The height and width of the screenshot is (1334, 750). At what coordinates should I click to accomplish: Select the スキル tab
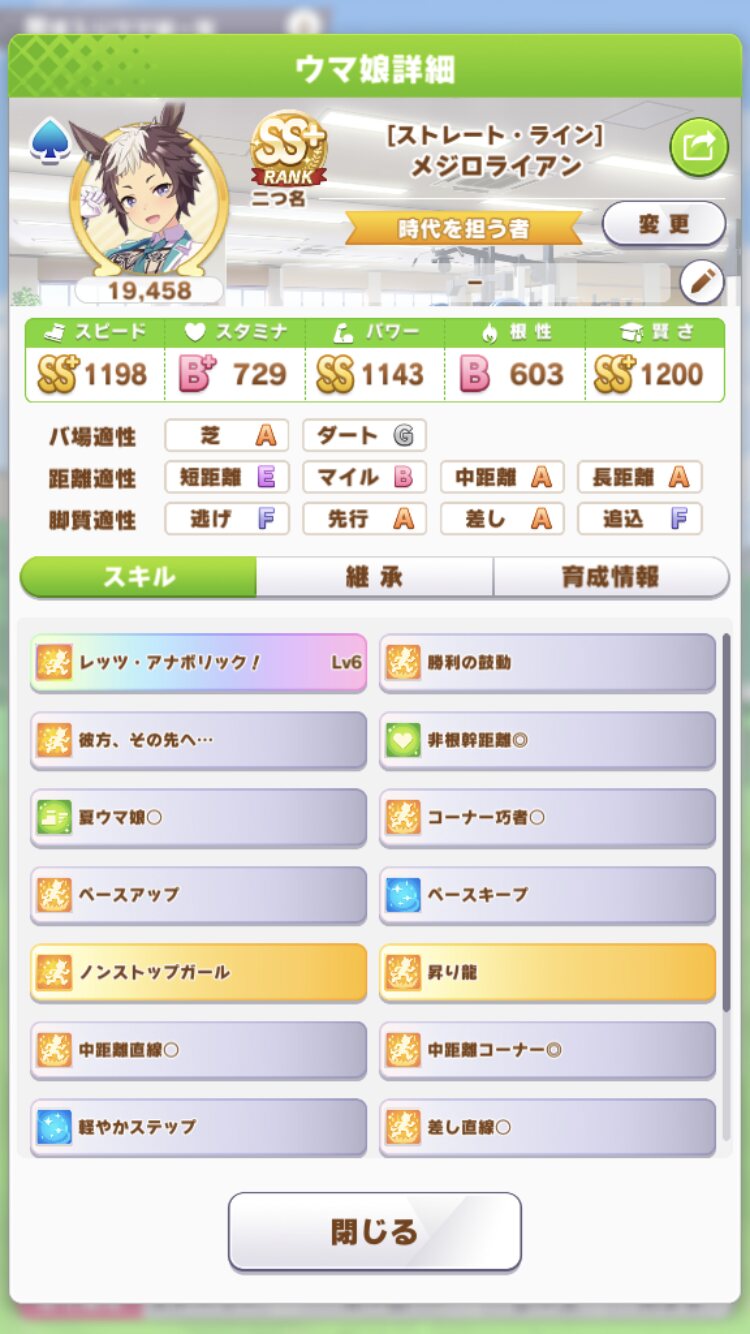point(139,577)
